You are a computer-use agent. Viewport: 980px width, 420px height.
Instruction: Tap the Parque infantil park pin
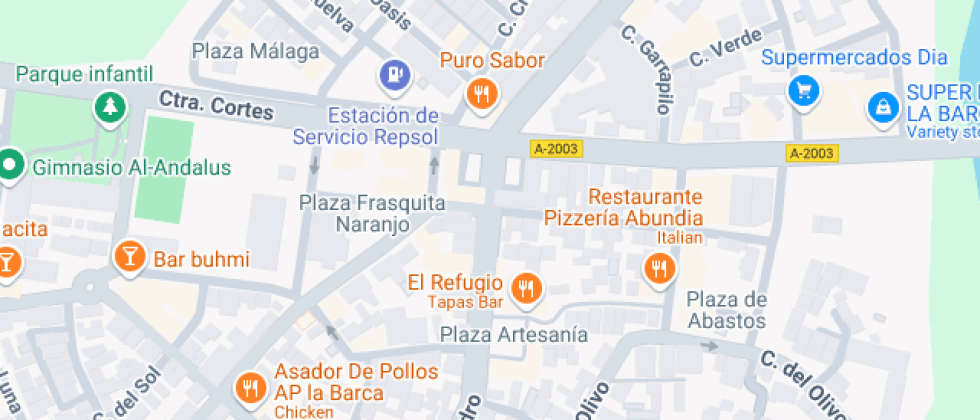[110, 109]
